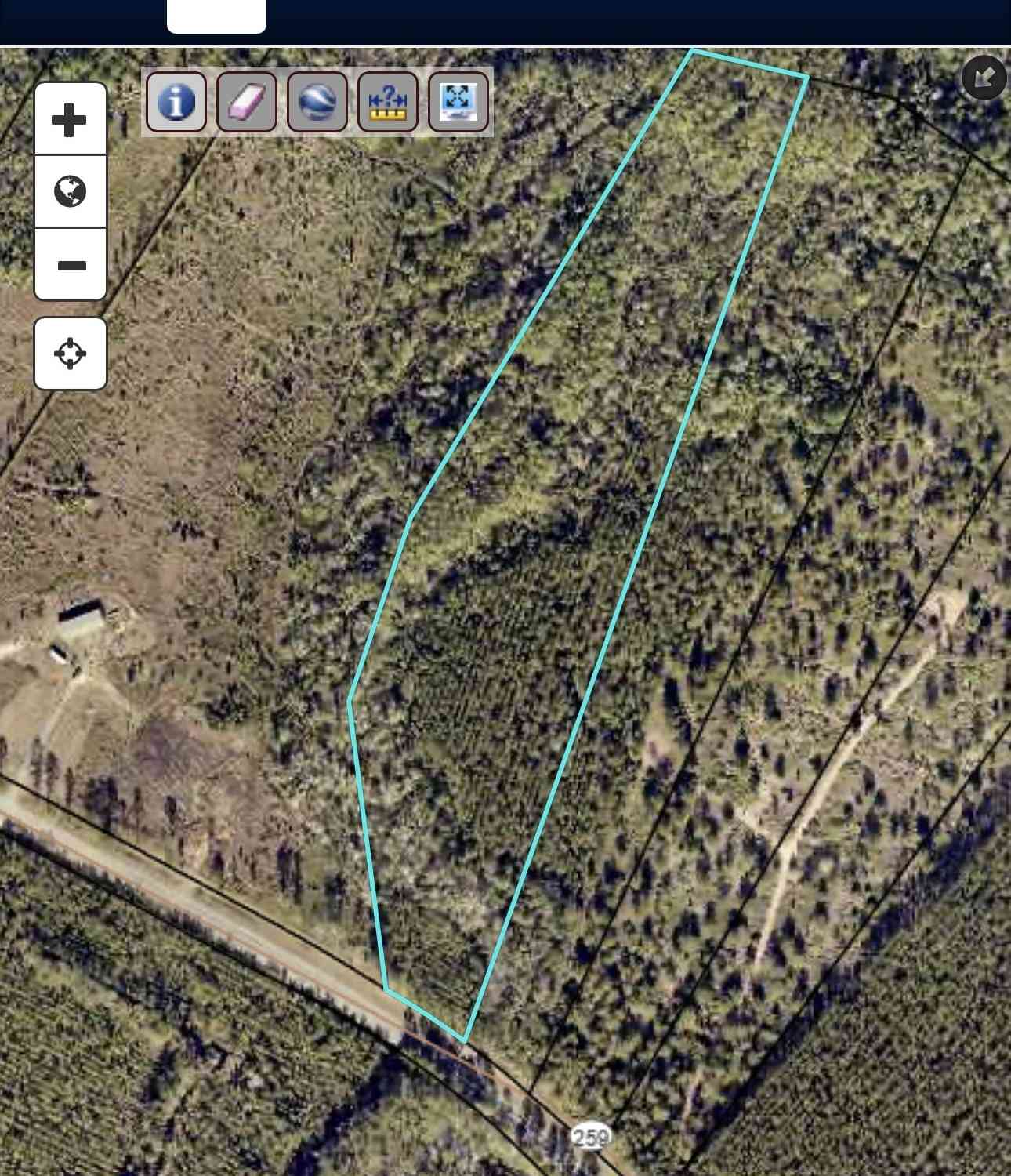Collapse map with the arrow icon
The height and width of the screenshot is (1176, 1011).
(984, 78)
